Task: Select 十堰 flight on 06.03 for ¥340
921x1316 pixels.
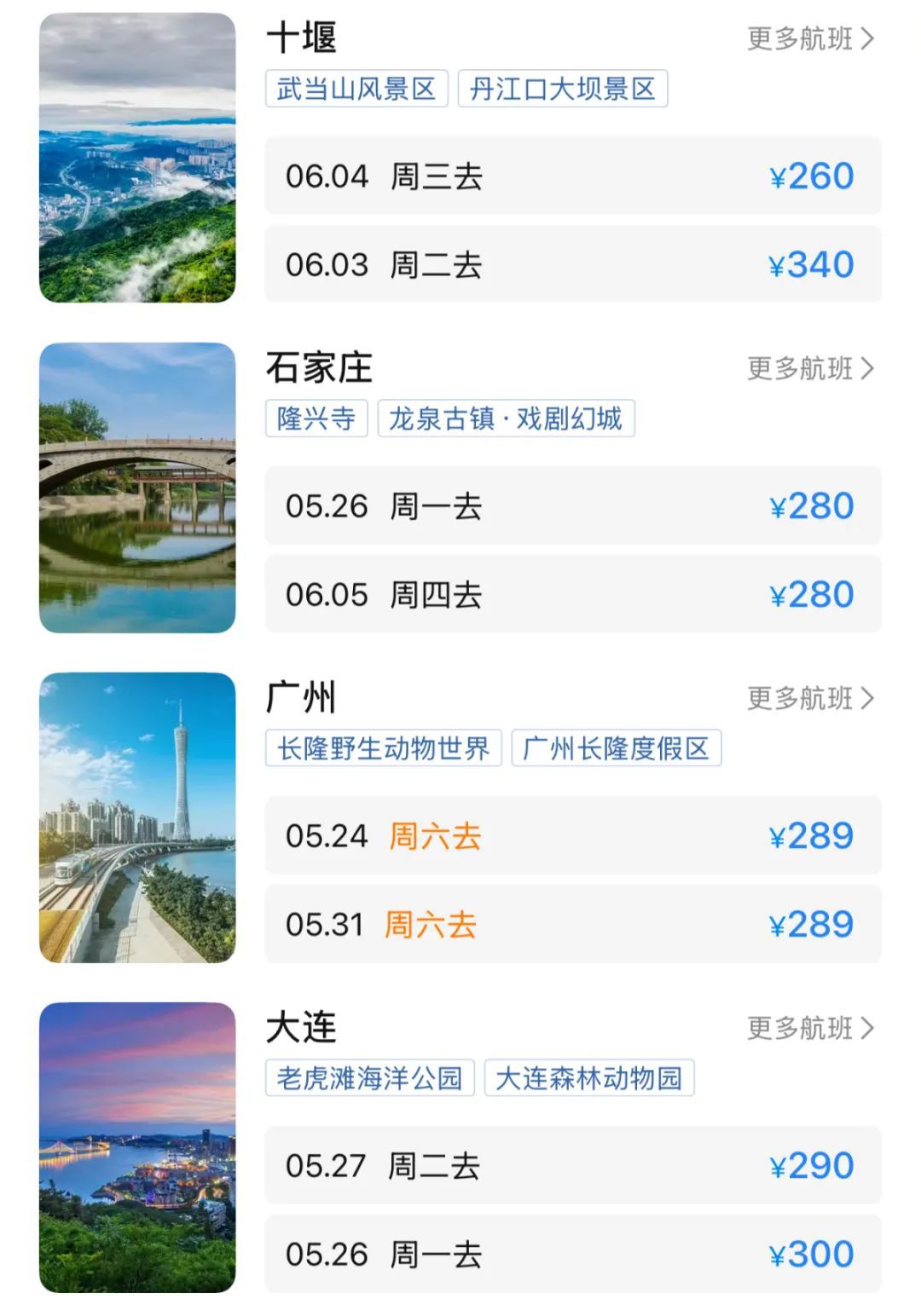Action: [x=572, y=264]
